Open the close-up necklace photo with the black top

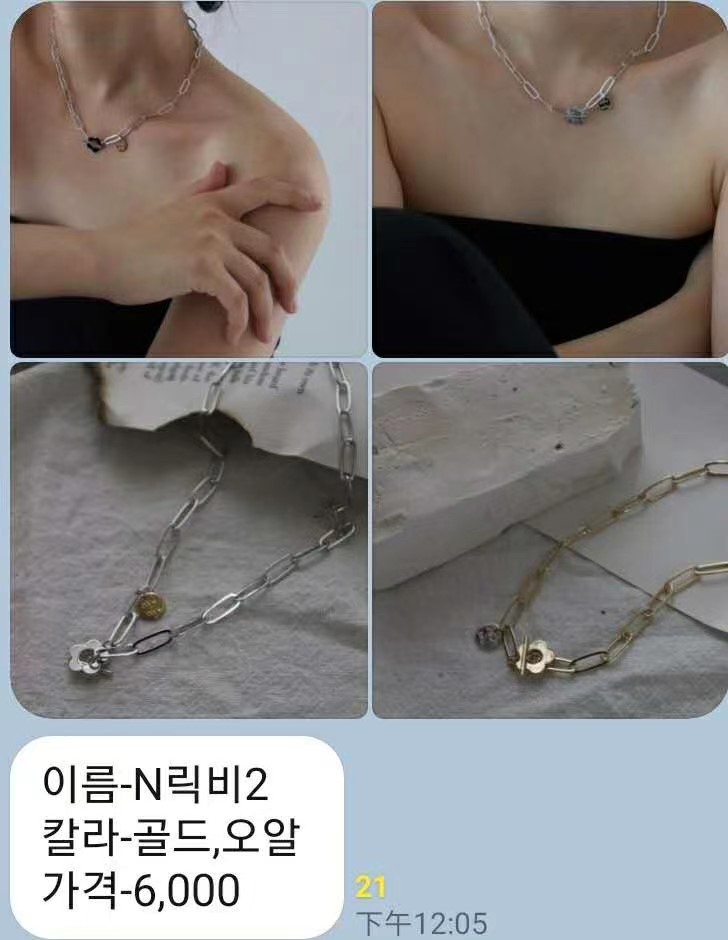click(x=550, y=180)
